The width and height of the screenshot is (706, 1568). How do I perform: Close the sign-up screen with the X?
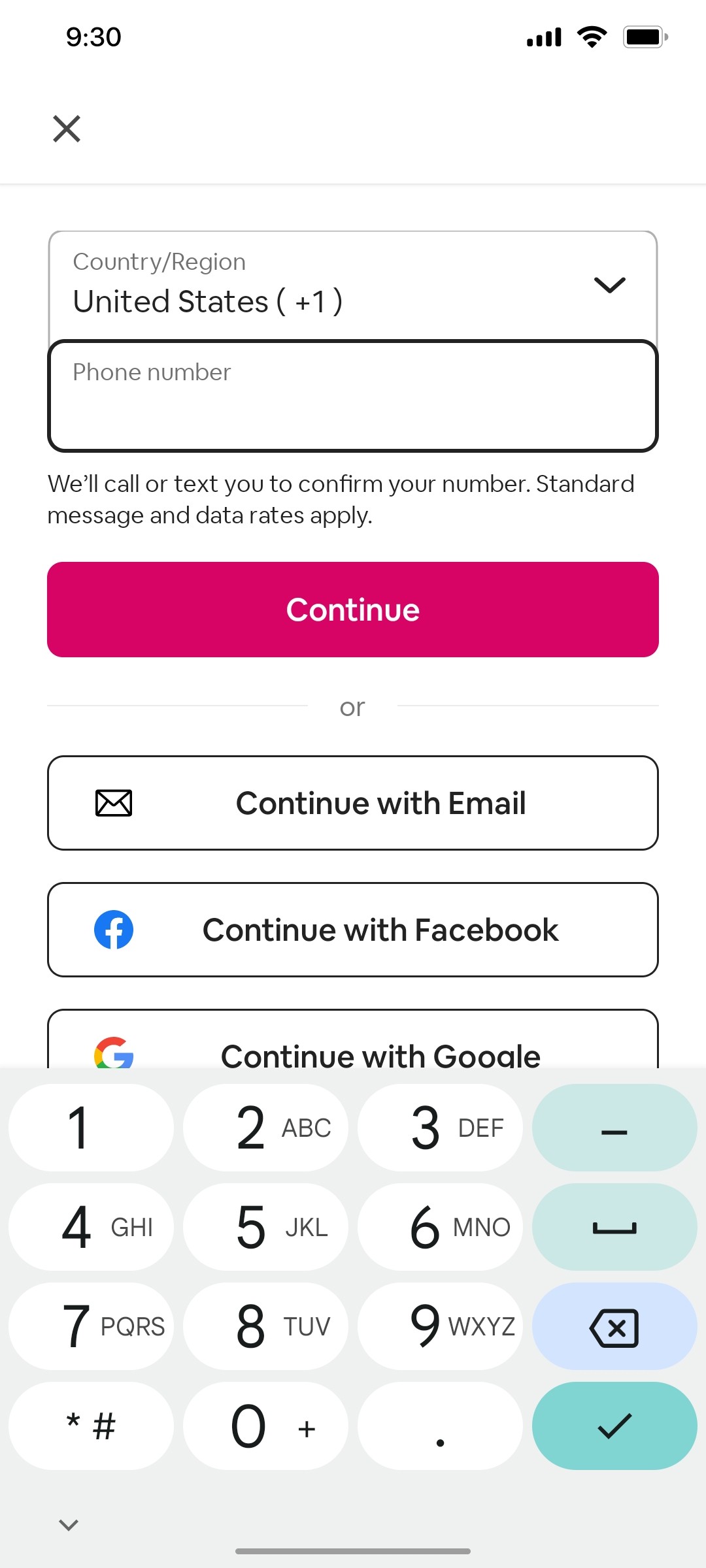(66, 129)
